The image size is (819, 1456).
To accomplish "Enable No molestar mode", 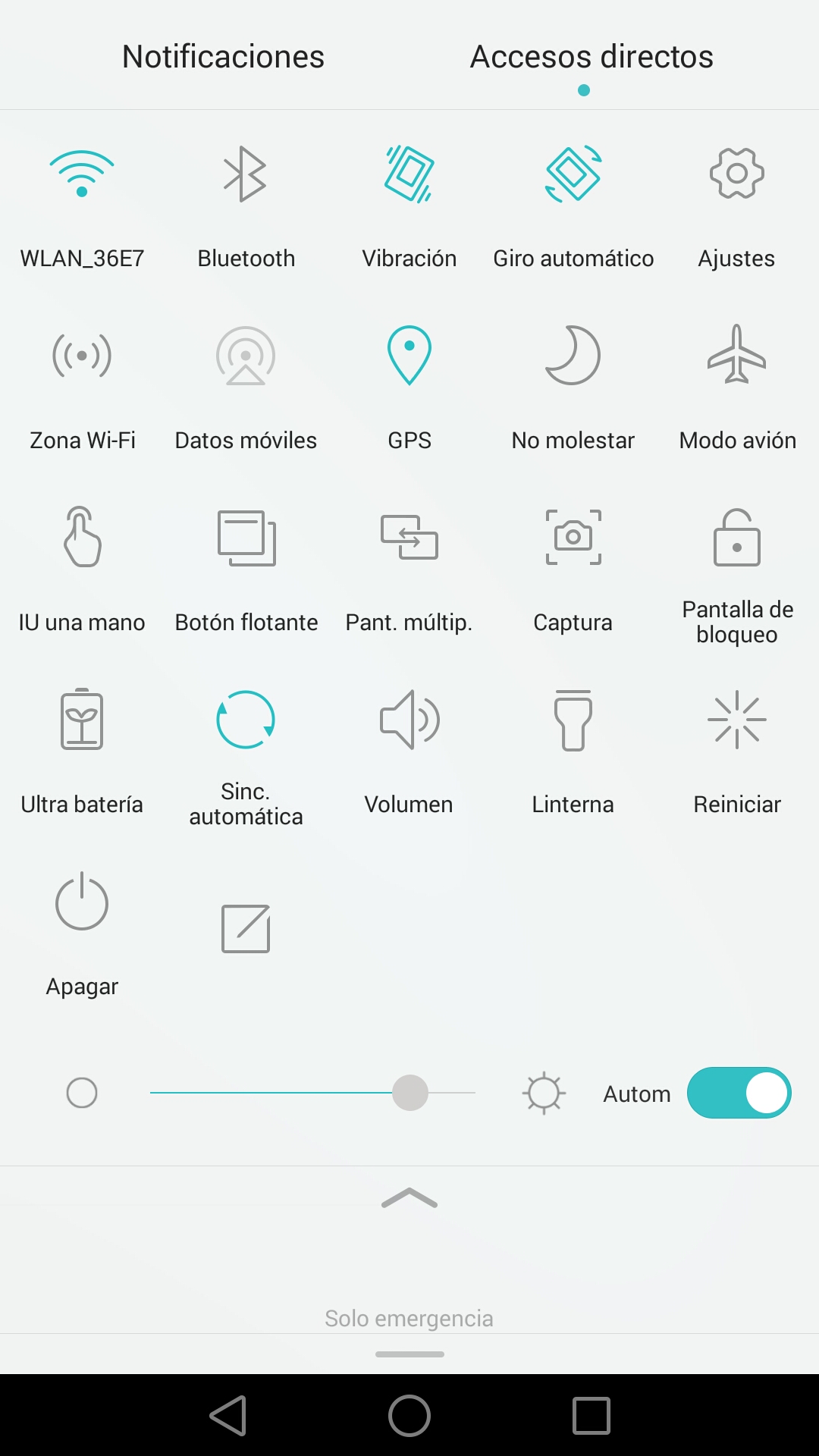I will pyautogui.click(x=573, y=356).
